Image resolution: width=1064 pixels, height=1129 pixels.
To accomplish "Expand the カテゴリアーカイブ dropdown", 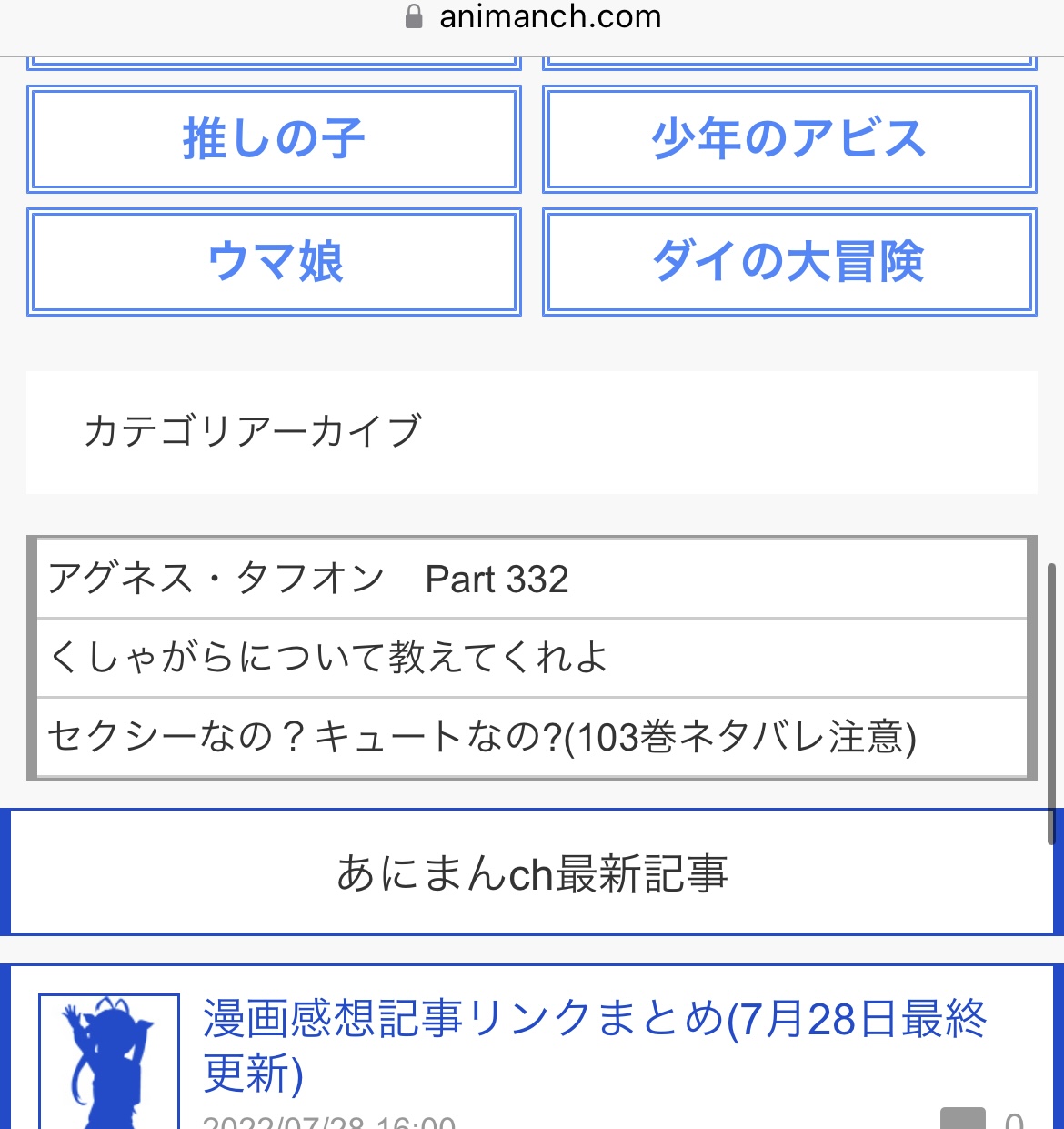I will [531, 432].
